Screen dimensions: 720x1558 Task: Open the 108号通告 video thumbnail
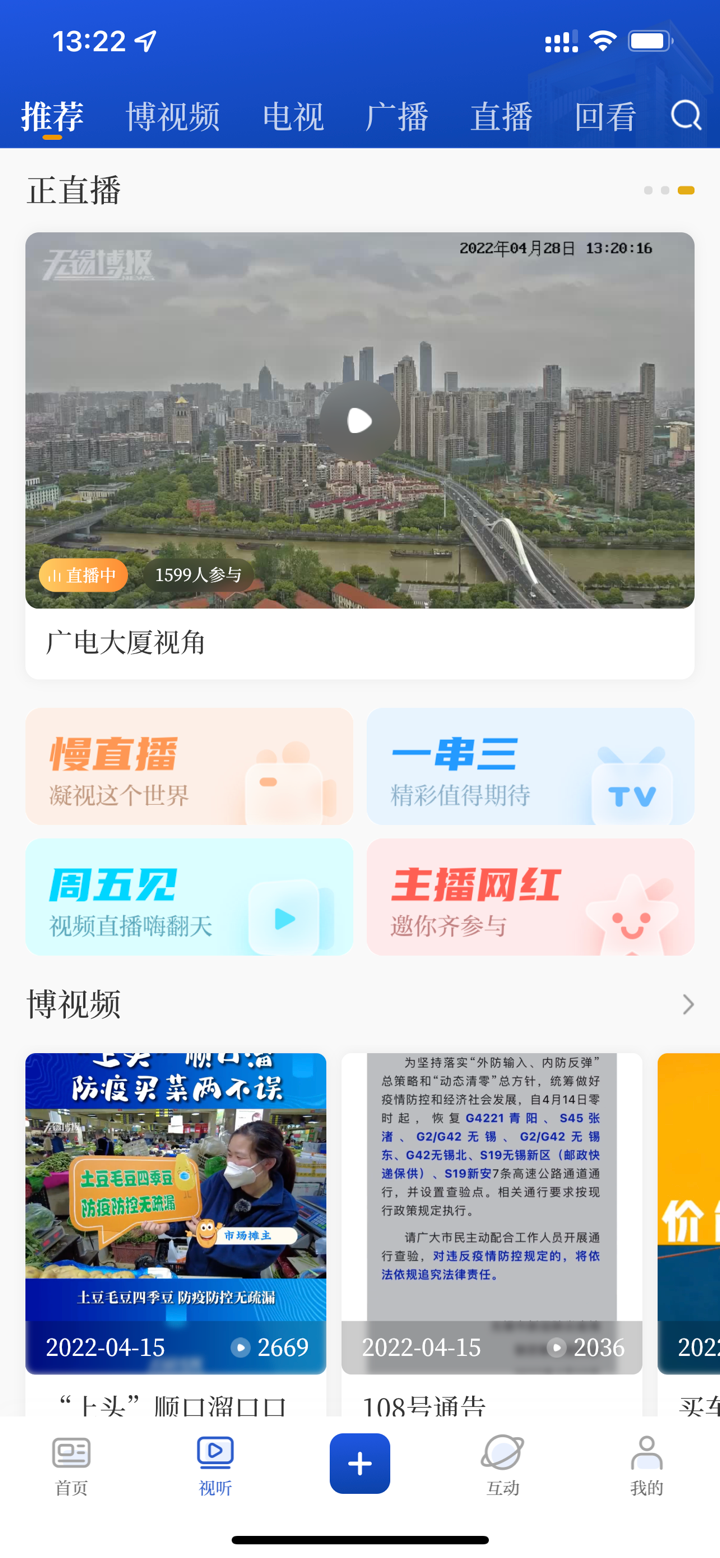click(491, 1210)
